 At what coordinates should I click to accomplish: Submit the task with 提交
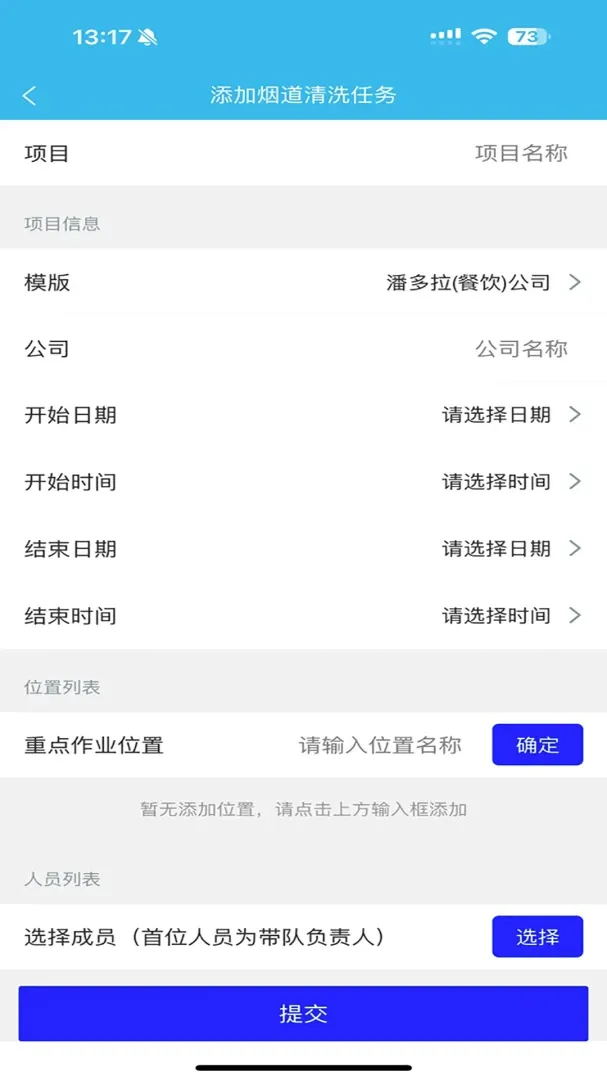click(303, 1013)
